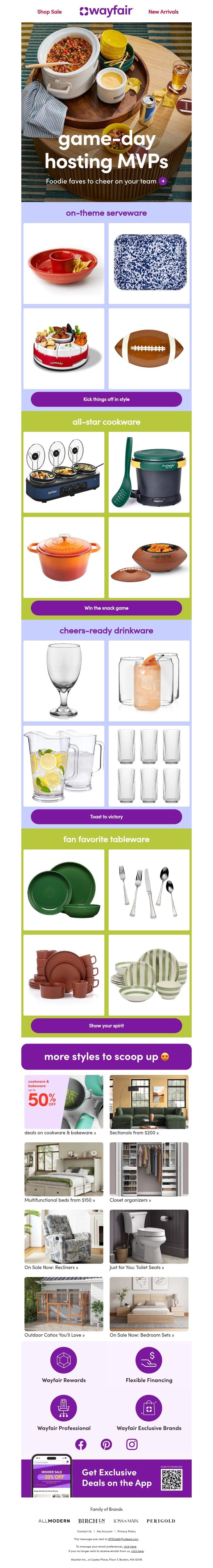
Task: Tap the Kick things off in style button
Action: tap(106, 399)
